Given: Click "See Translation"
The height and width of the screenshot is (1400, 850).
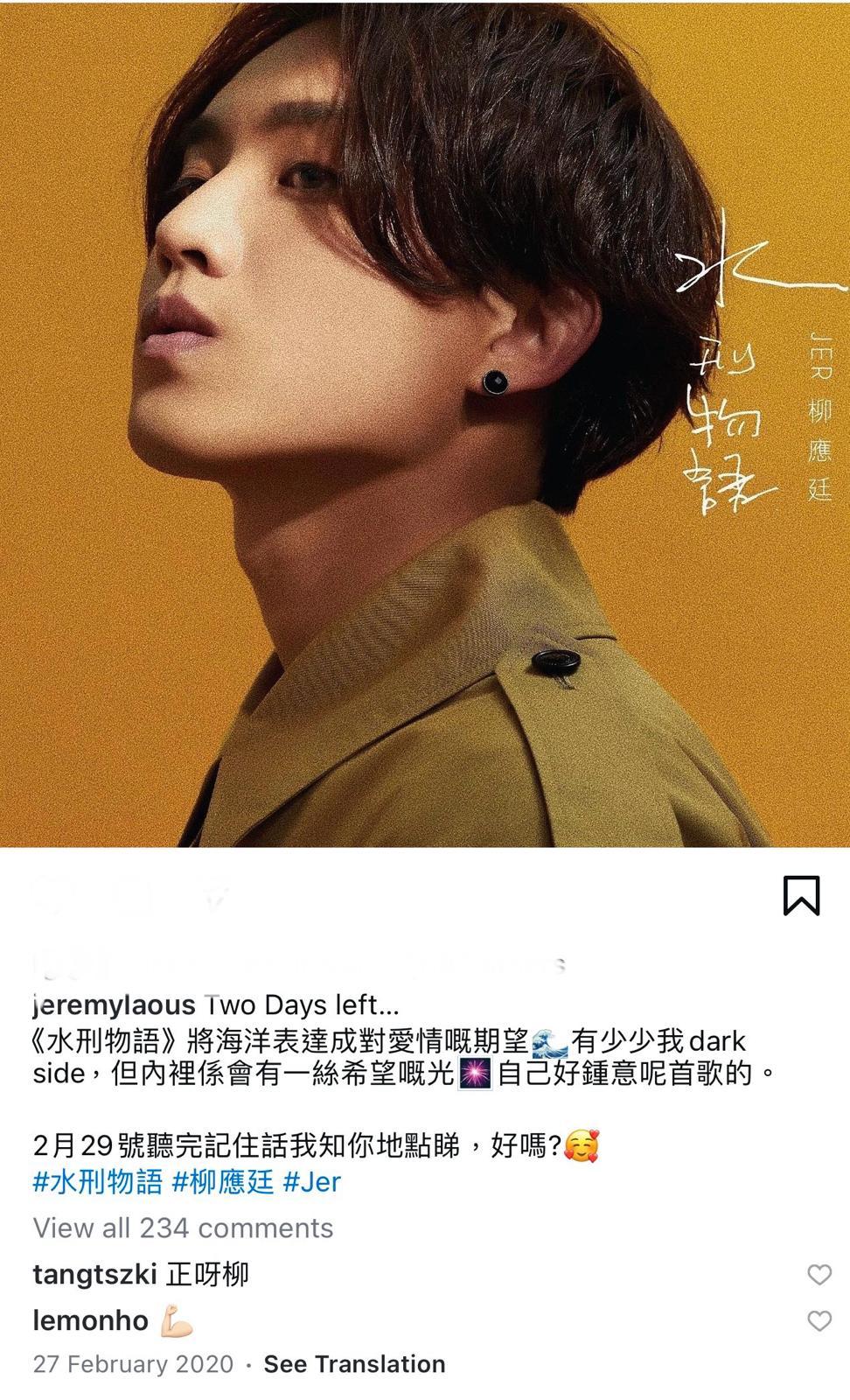Looking at the screenshot, I should (x=354, y=1363).
